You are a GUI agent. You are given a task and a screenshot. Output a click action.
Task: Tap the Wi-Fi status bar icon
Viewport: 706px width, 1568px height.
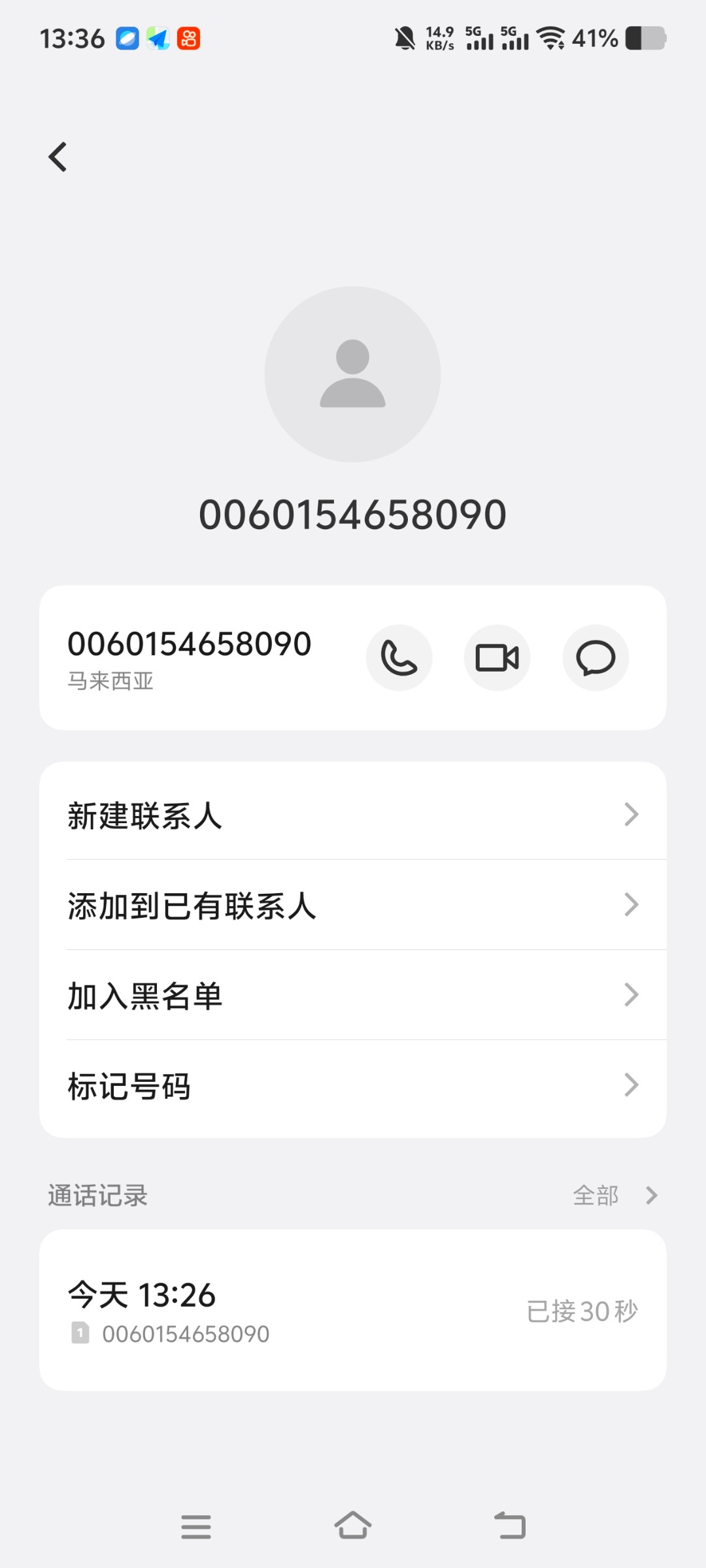click(x=551, y=39)
